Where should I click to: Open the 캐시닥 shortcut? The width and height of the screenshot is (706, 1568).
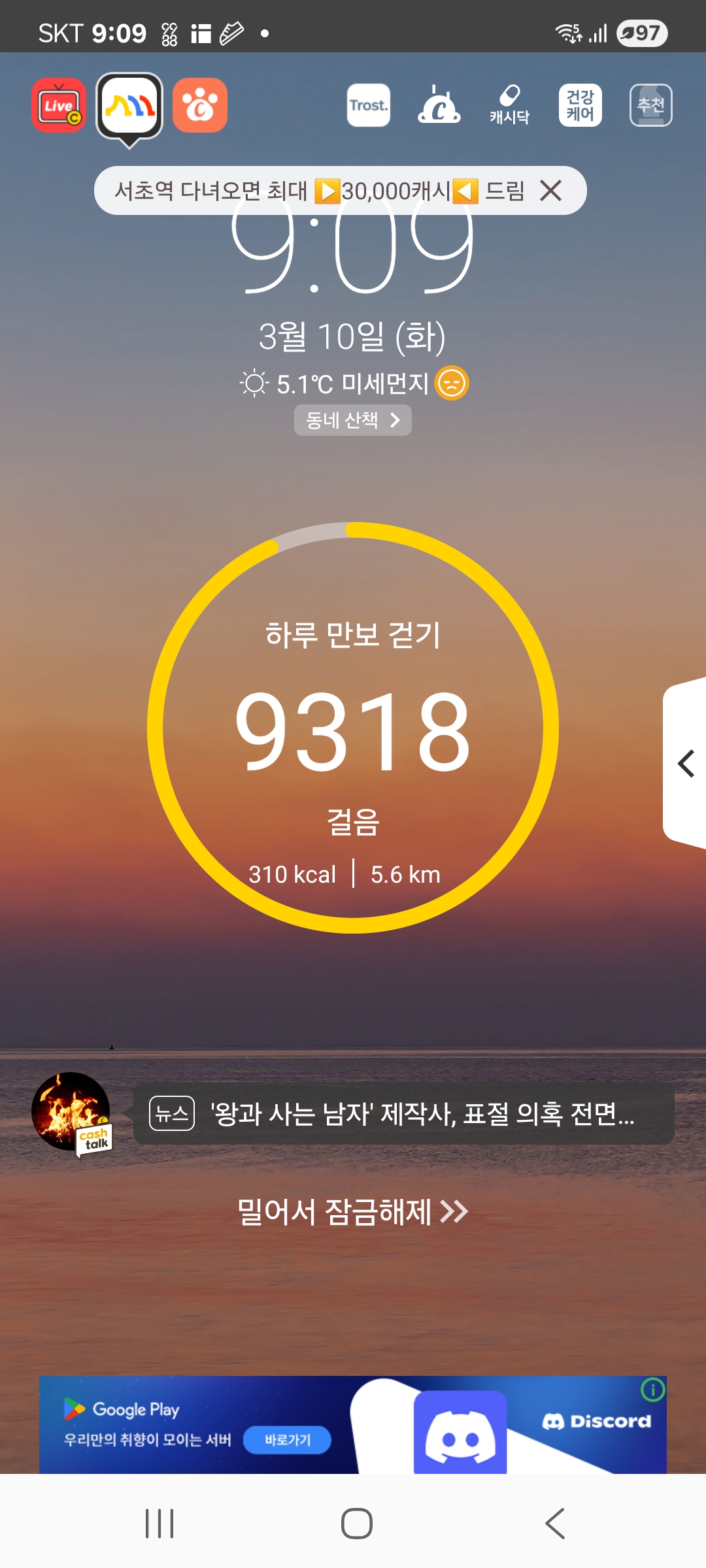pyautogui.click(x=510, y=105)
